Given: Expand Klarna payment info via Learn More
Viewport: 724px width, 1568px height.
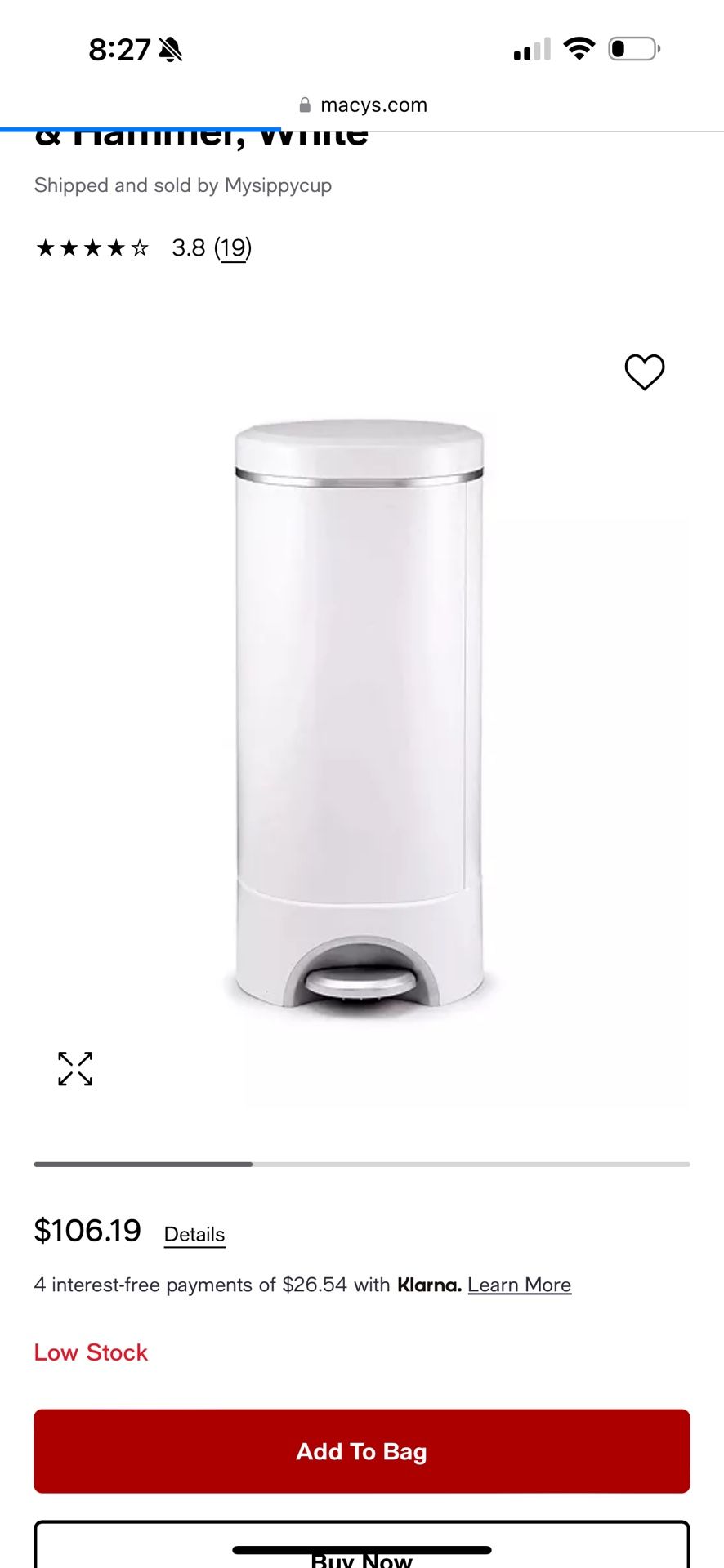Looking at the screenshot, I should 520,1285.
